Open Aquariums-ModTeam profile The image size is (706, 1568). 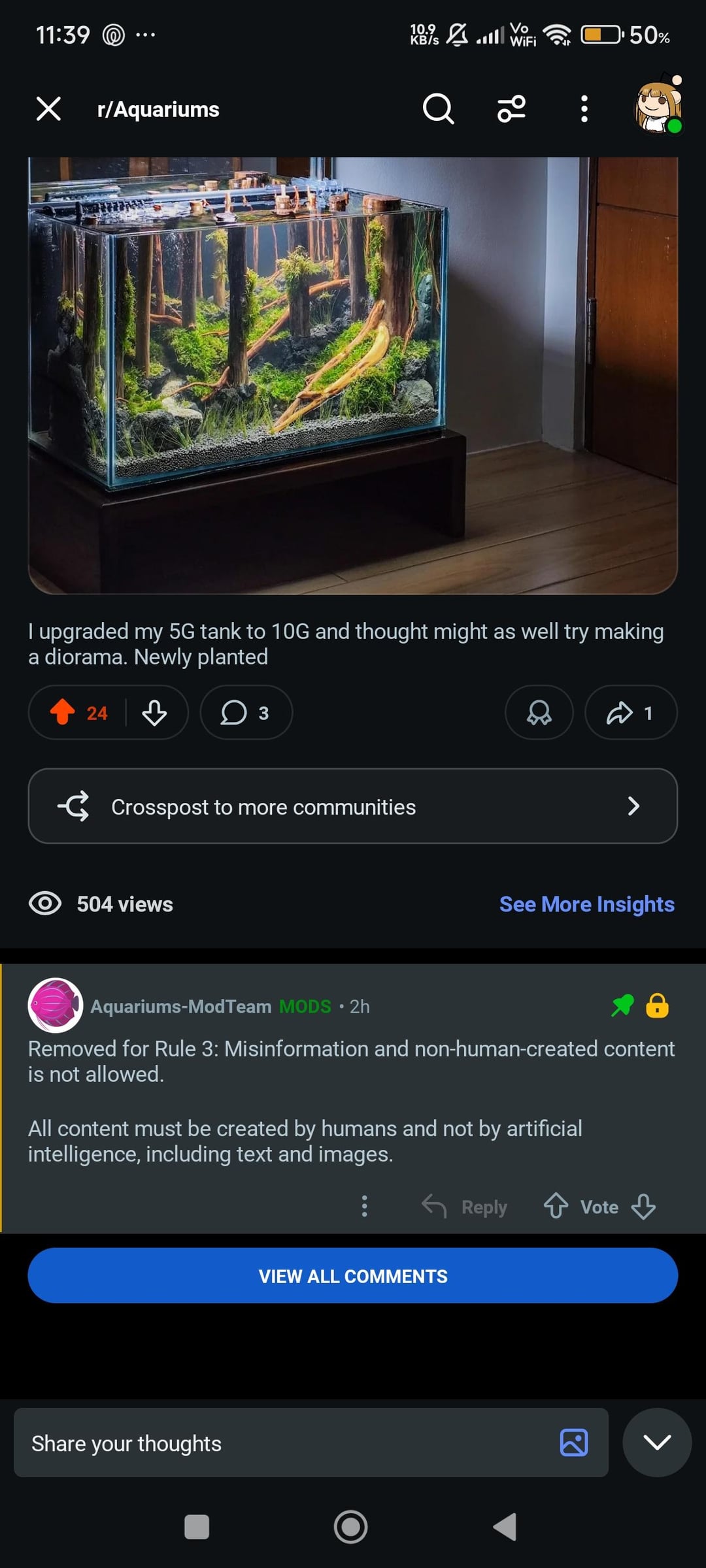[180, 1006]
